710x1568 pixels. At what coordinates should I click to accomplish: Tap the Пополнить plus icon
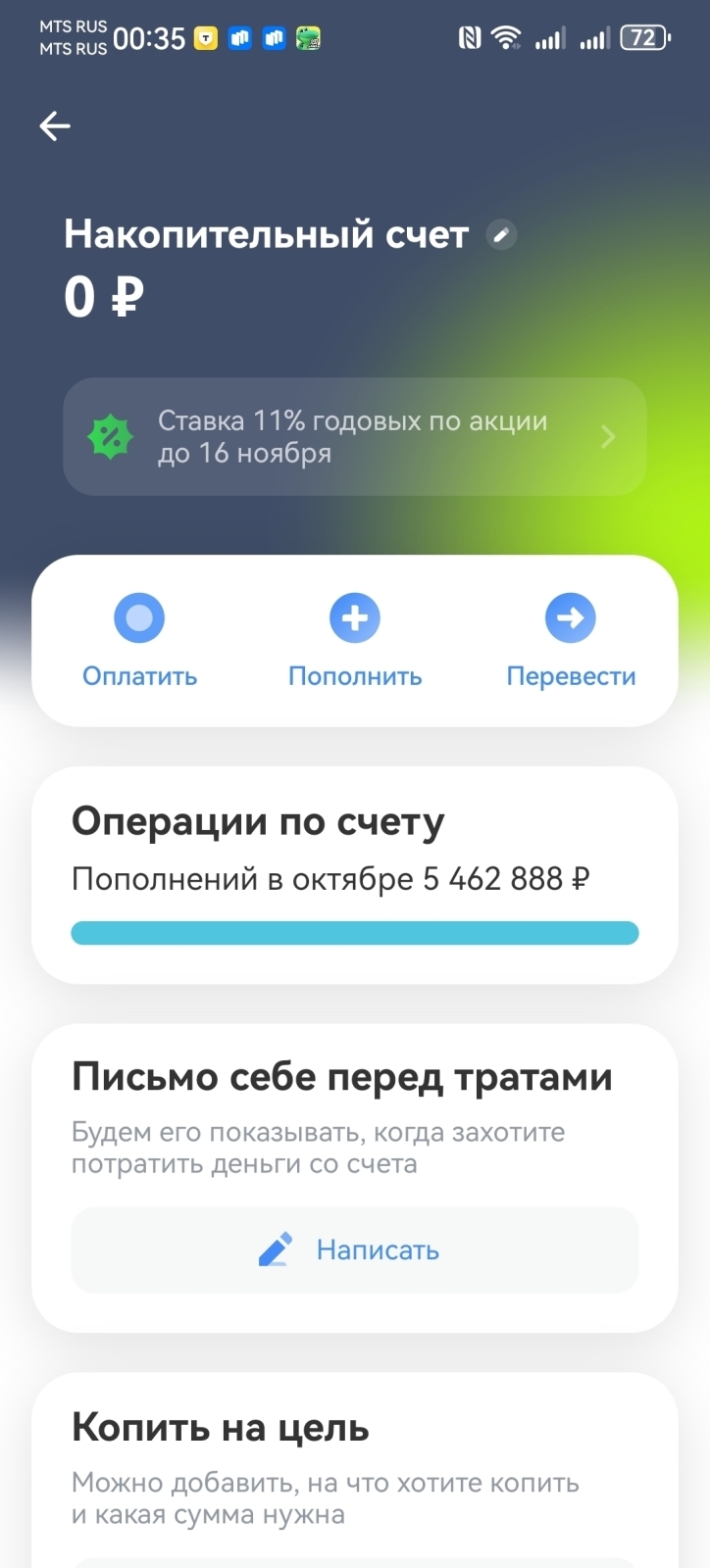pos(354,617)
